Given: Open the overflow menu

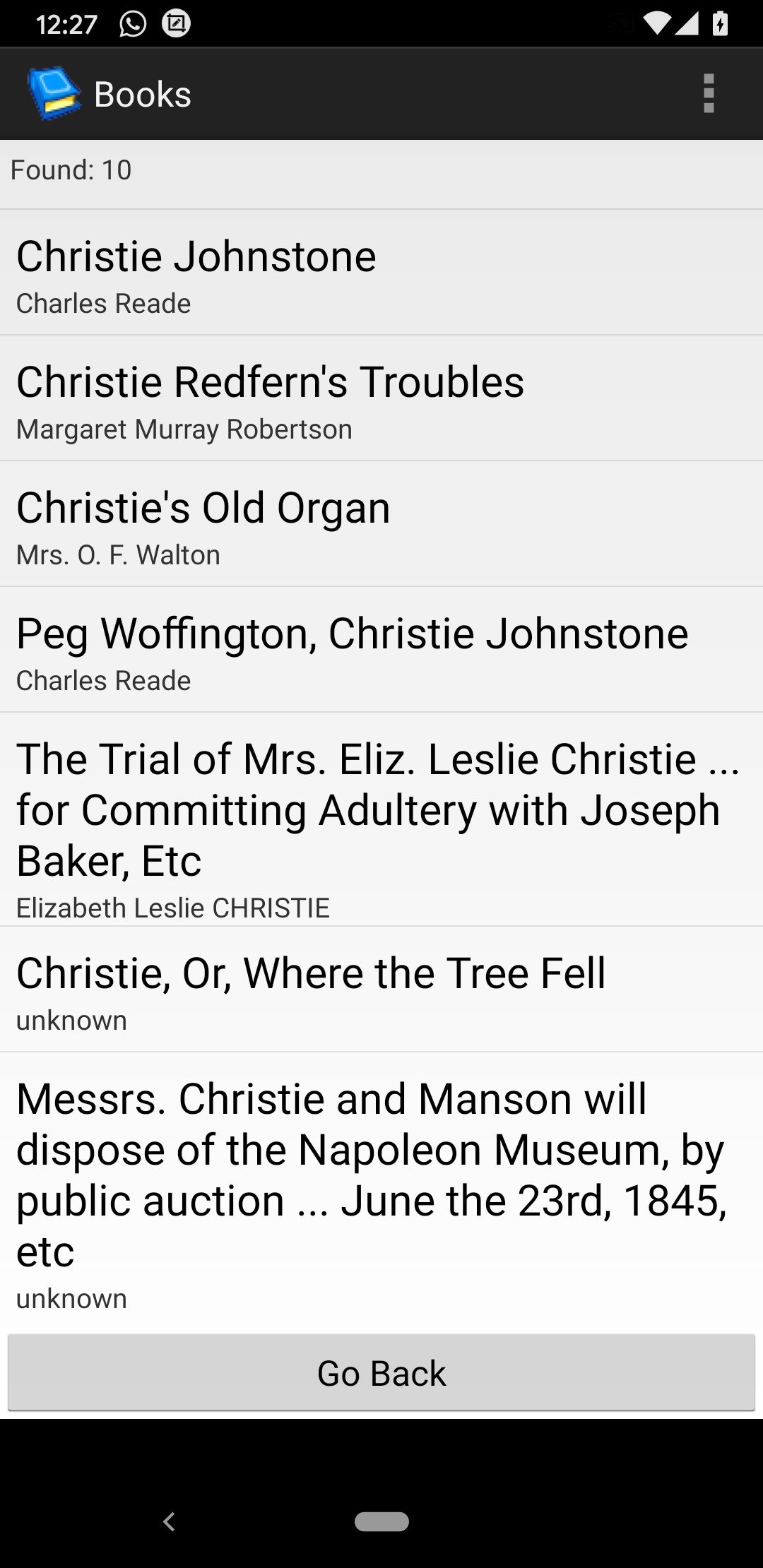Looking at the screenshot, I should (x=709, y=93).
